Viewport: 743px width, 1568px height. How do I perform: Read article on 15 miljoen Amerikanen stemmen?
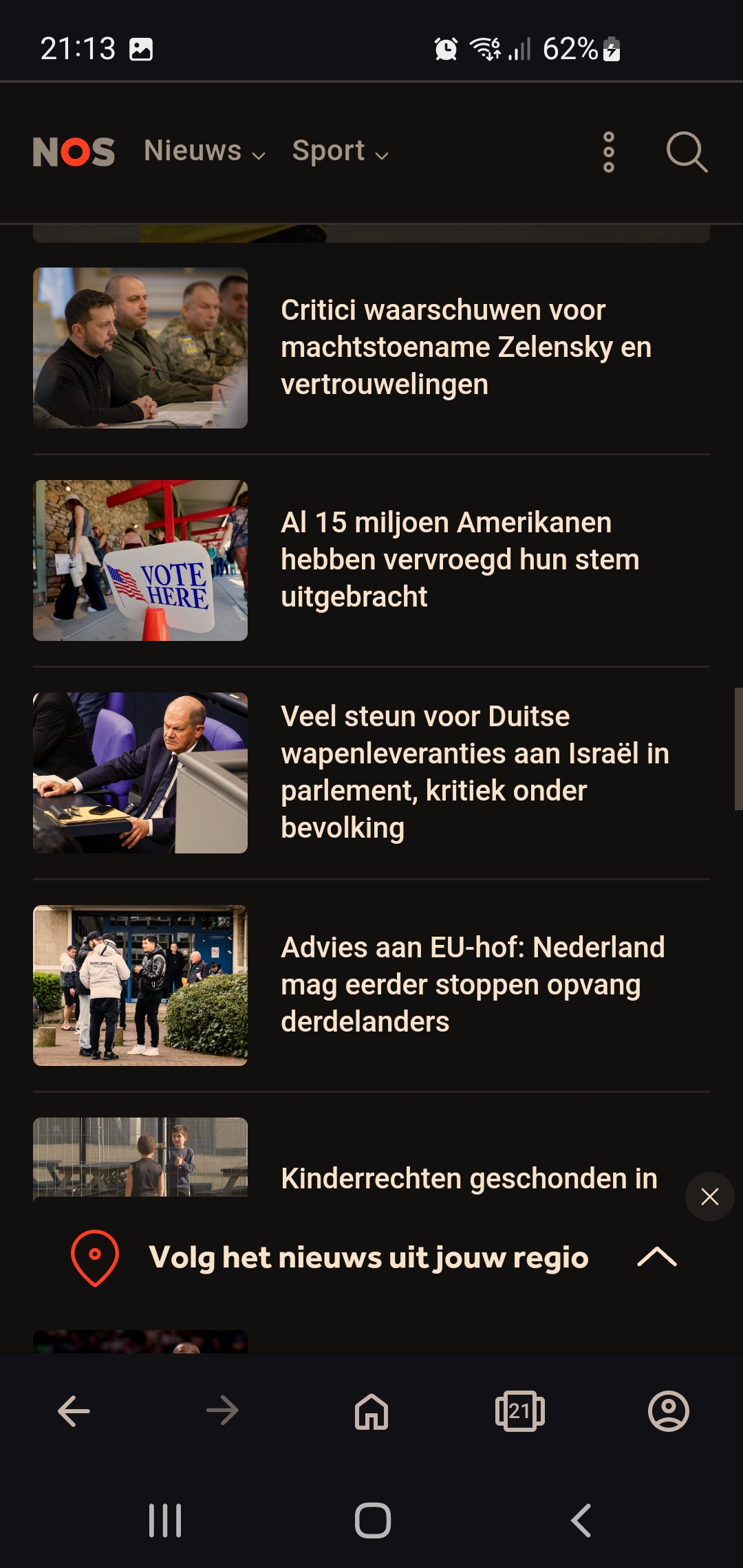[x=371, y=560]
